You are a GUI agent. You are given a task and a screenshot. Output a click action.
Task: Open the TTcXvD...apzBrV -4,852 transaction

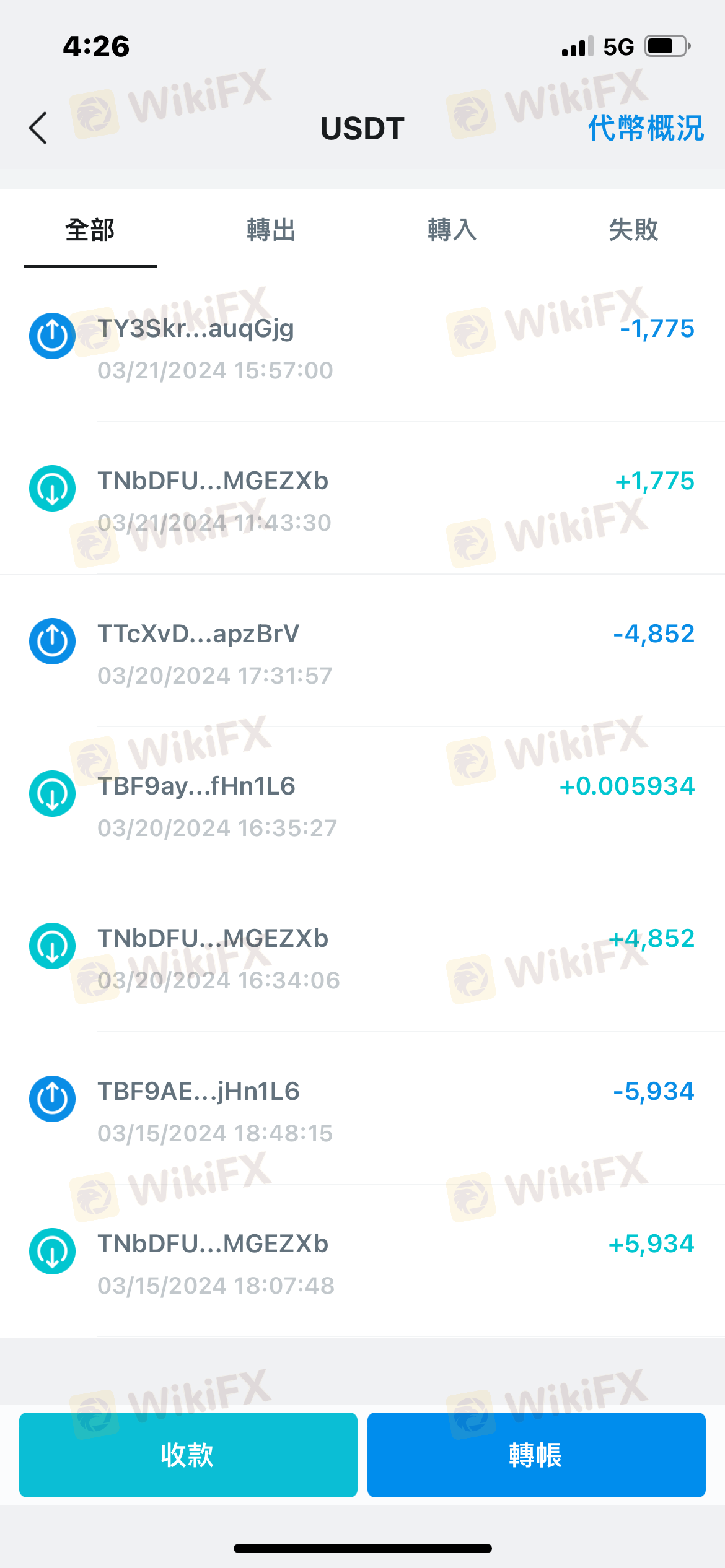coord(362,651)
